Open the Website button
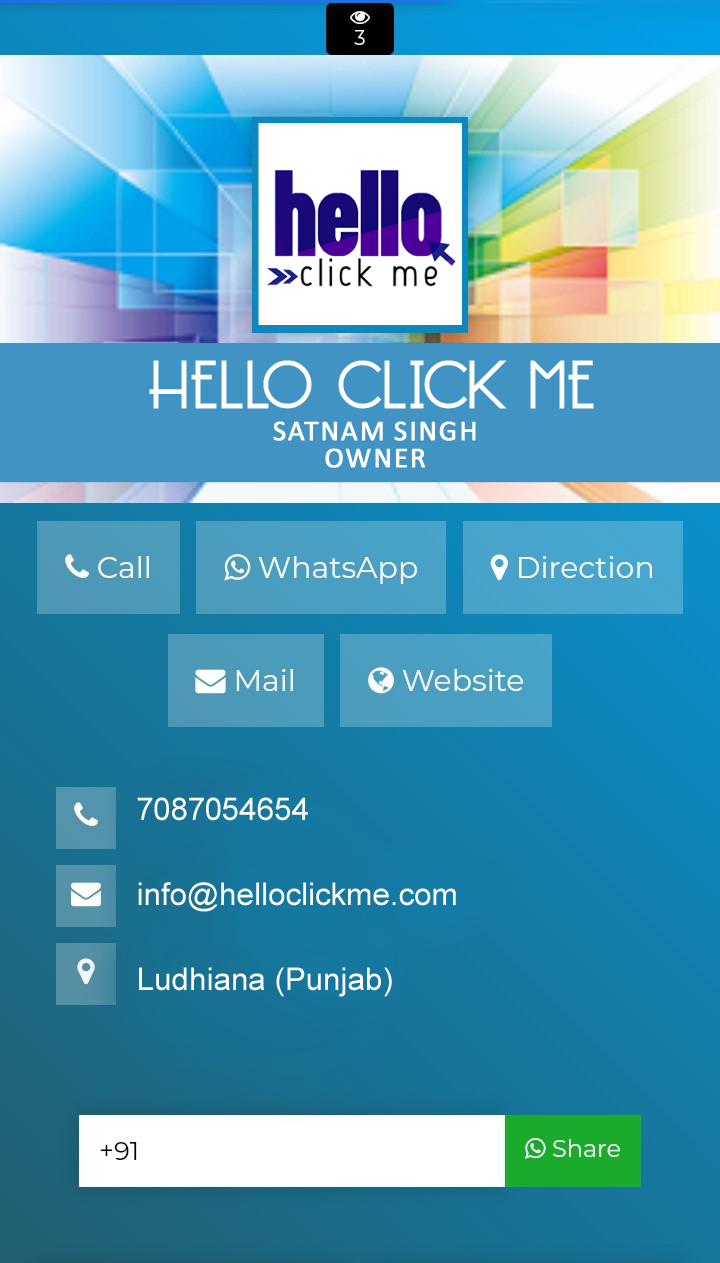The image size is (720, 1263). click(x=445, y=680)
